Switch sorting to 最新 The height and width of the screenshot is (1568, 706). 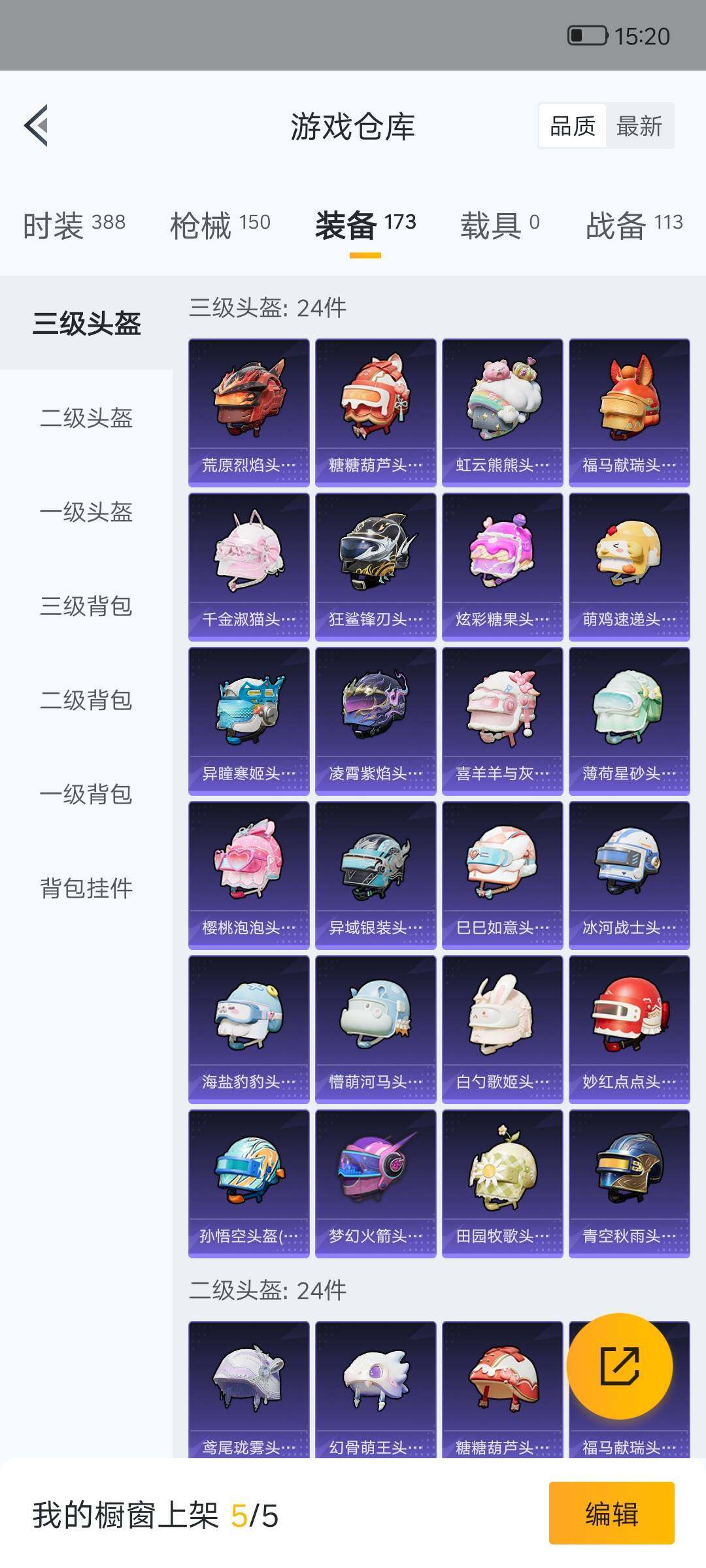(x=639, y=125)
